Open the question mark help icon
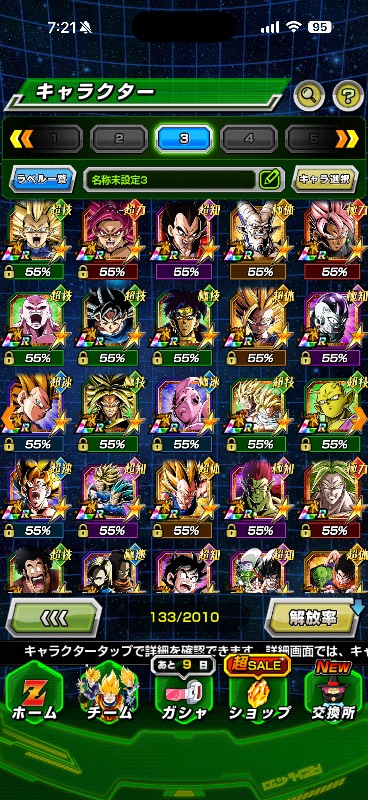This screenshot has height=800, width=368. pos(348,94)
